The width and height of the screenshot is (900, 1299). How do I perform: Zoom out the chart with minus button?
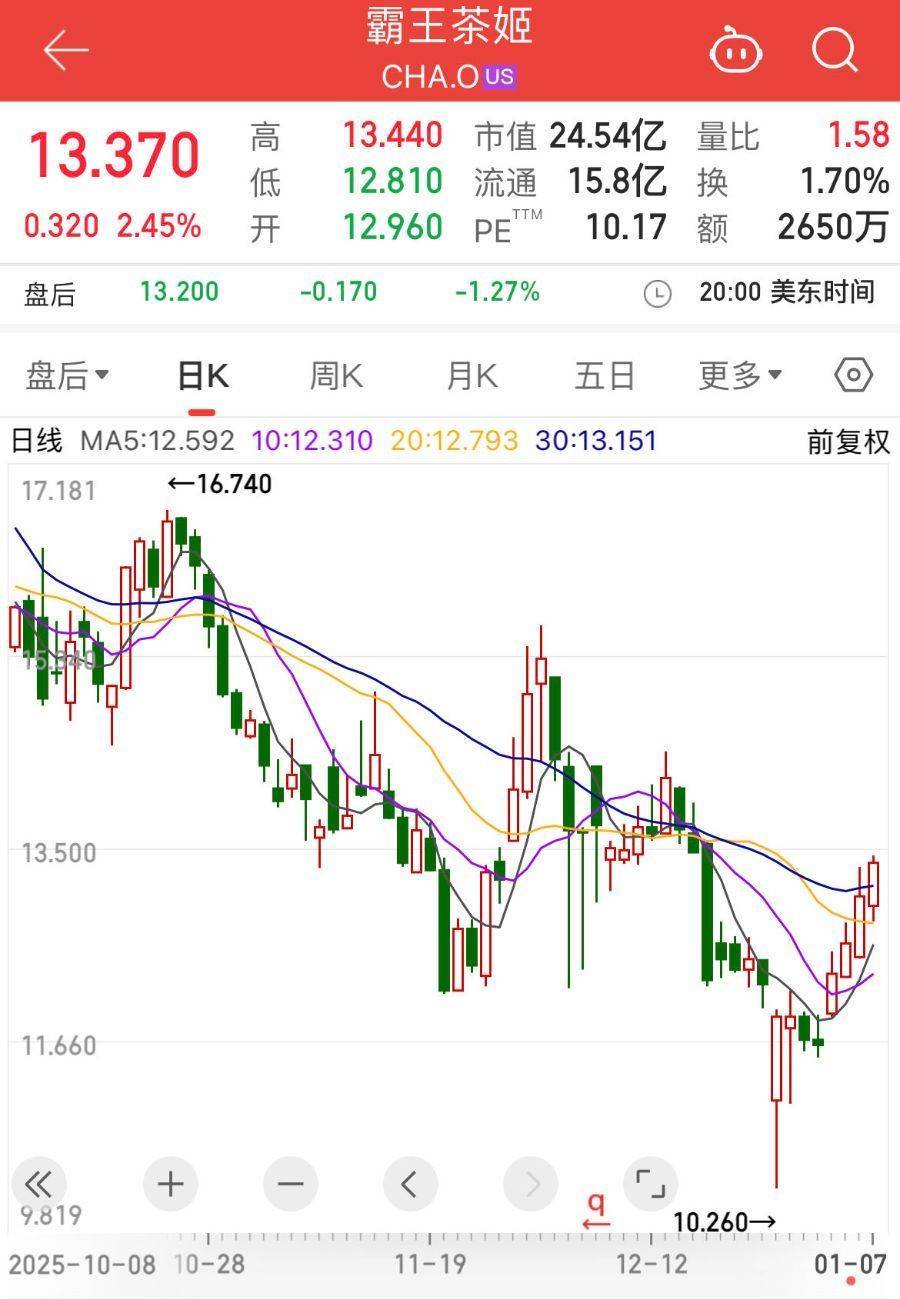[290, 1185]
